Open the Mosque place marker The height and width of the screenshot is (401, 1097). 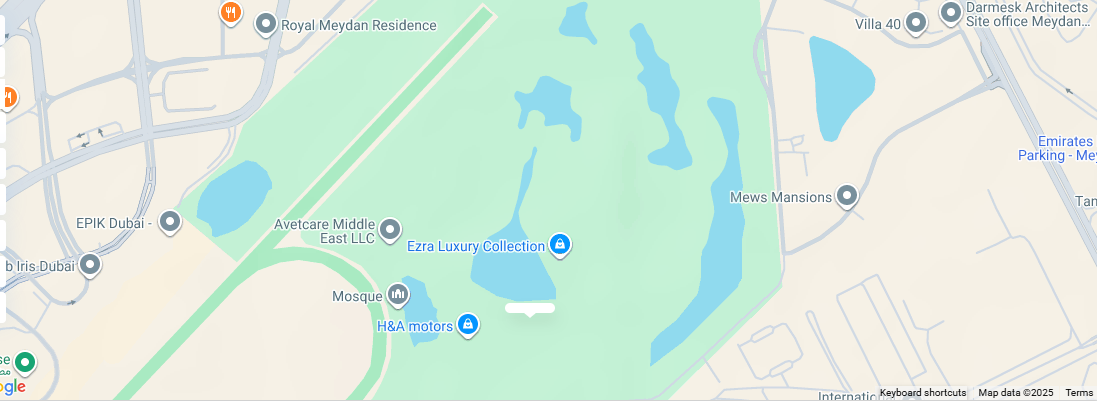click(x=398, y=294)
